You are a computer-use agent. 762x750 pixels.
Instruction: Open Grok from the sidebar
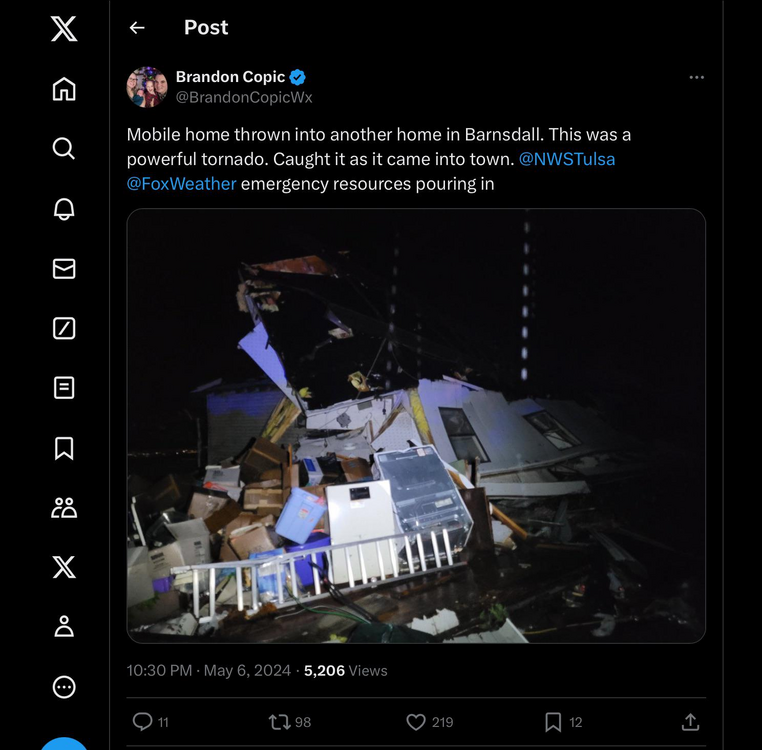click(x=64, y=328)
